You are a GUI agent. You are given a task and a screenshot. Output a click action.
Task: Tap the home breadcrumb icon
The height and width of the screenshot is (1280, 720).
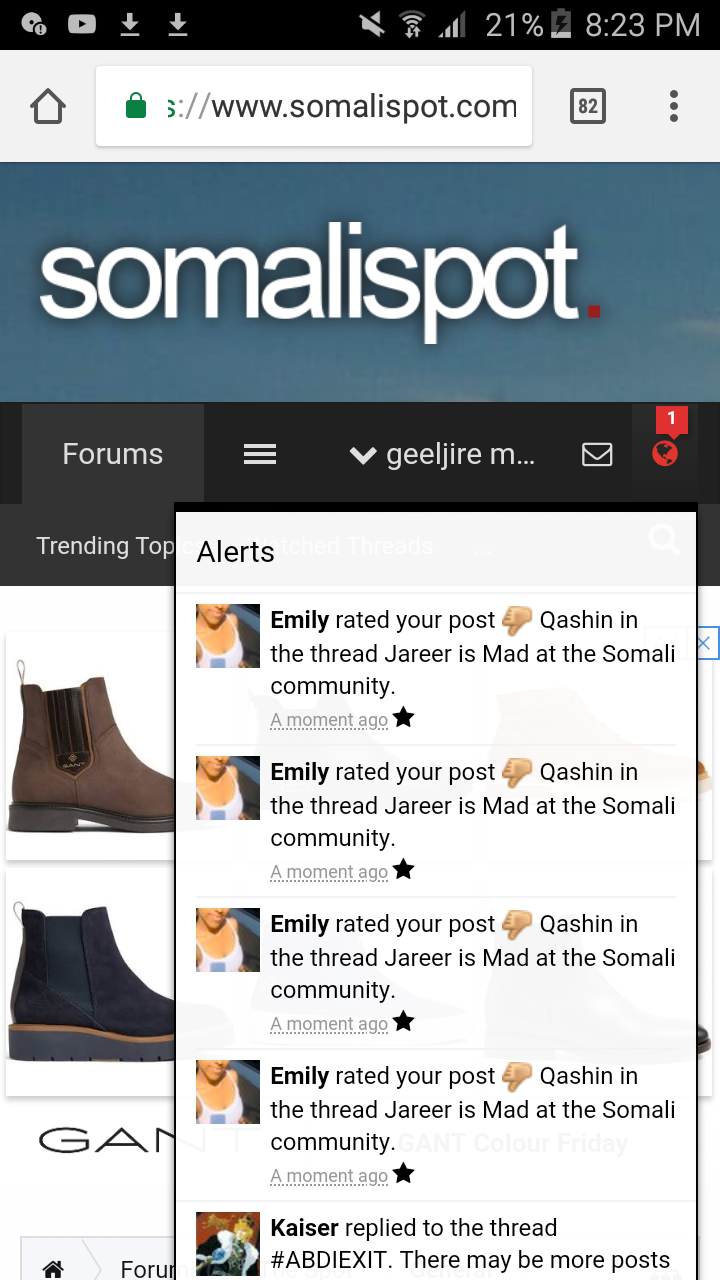tap(53, 1268)
